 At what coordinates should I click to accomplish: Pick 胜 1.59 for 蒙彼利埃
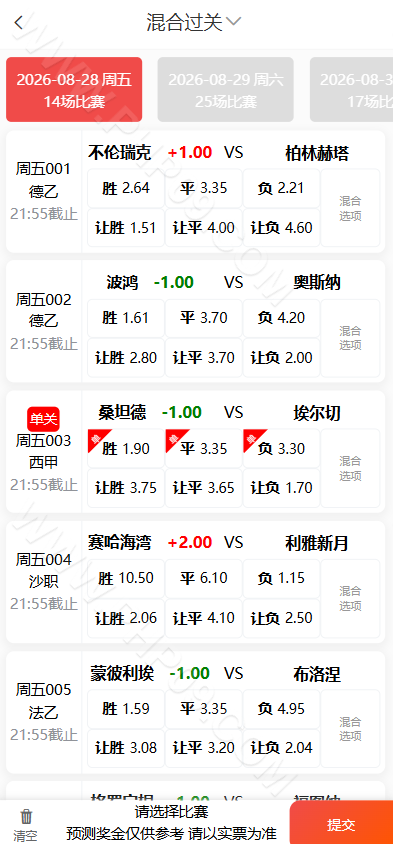coord(126,709)
